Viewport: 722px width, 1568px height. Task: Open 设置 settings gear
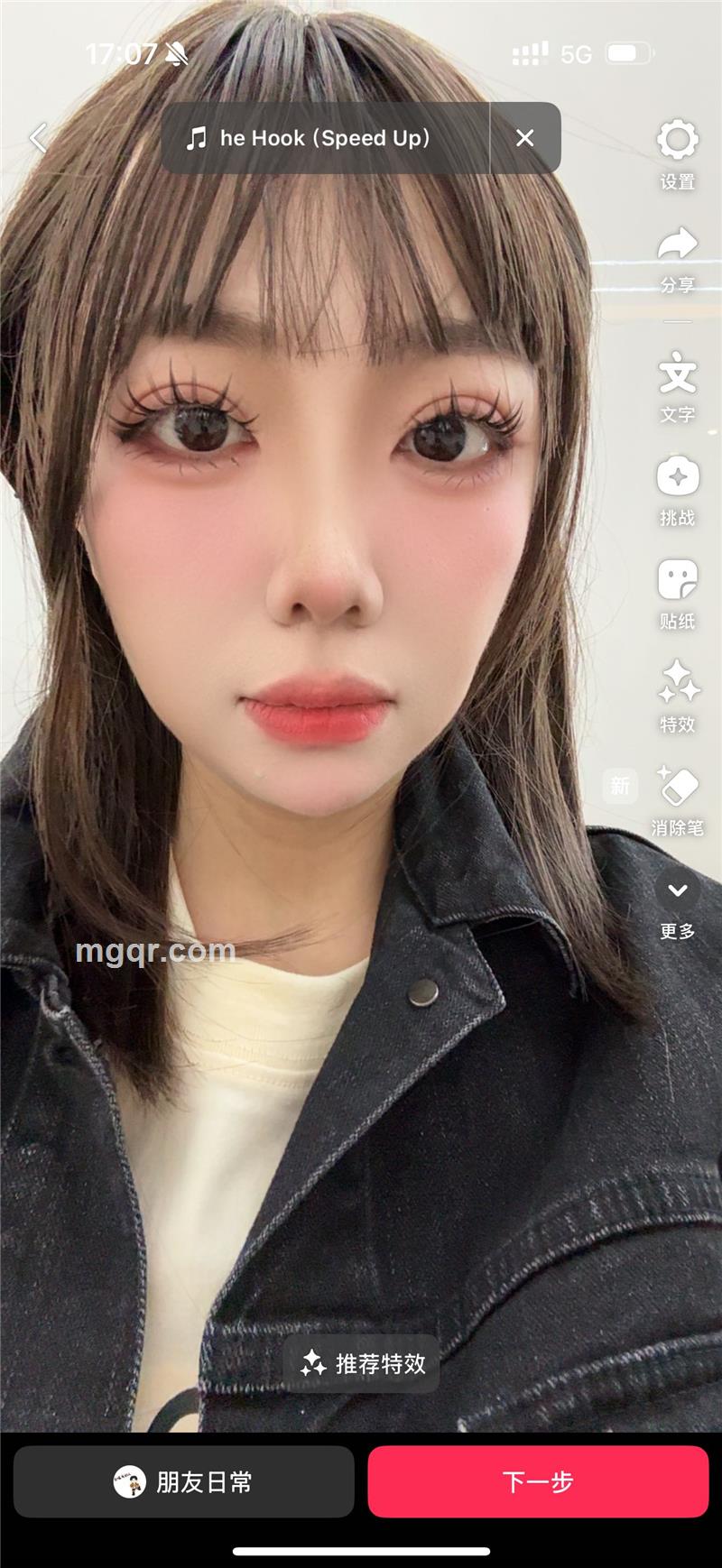pos(677,141)
